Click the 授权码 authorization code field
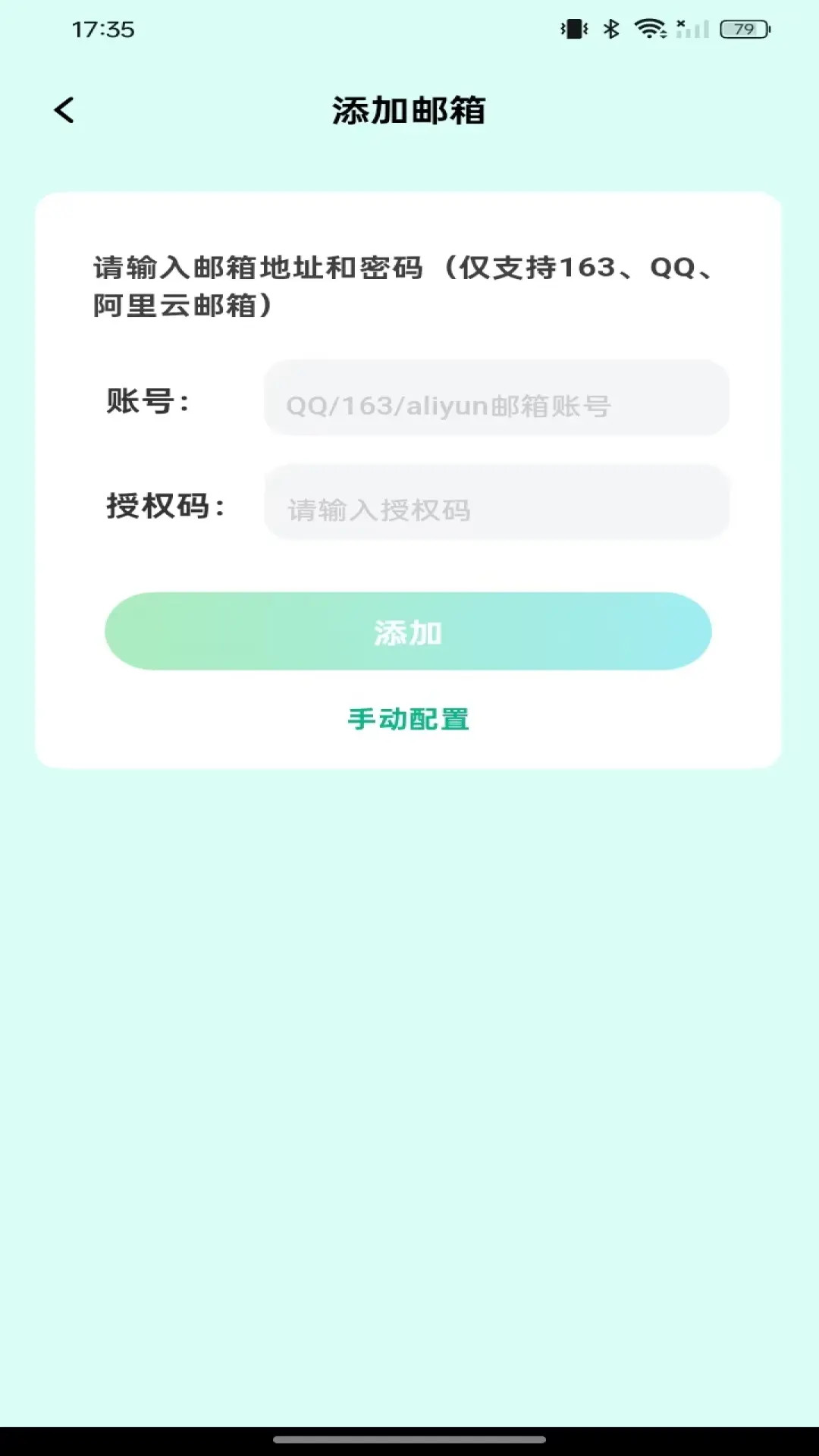Viewport: 819px width, 1456px height. coord(495,504)
